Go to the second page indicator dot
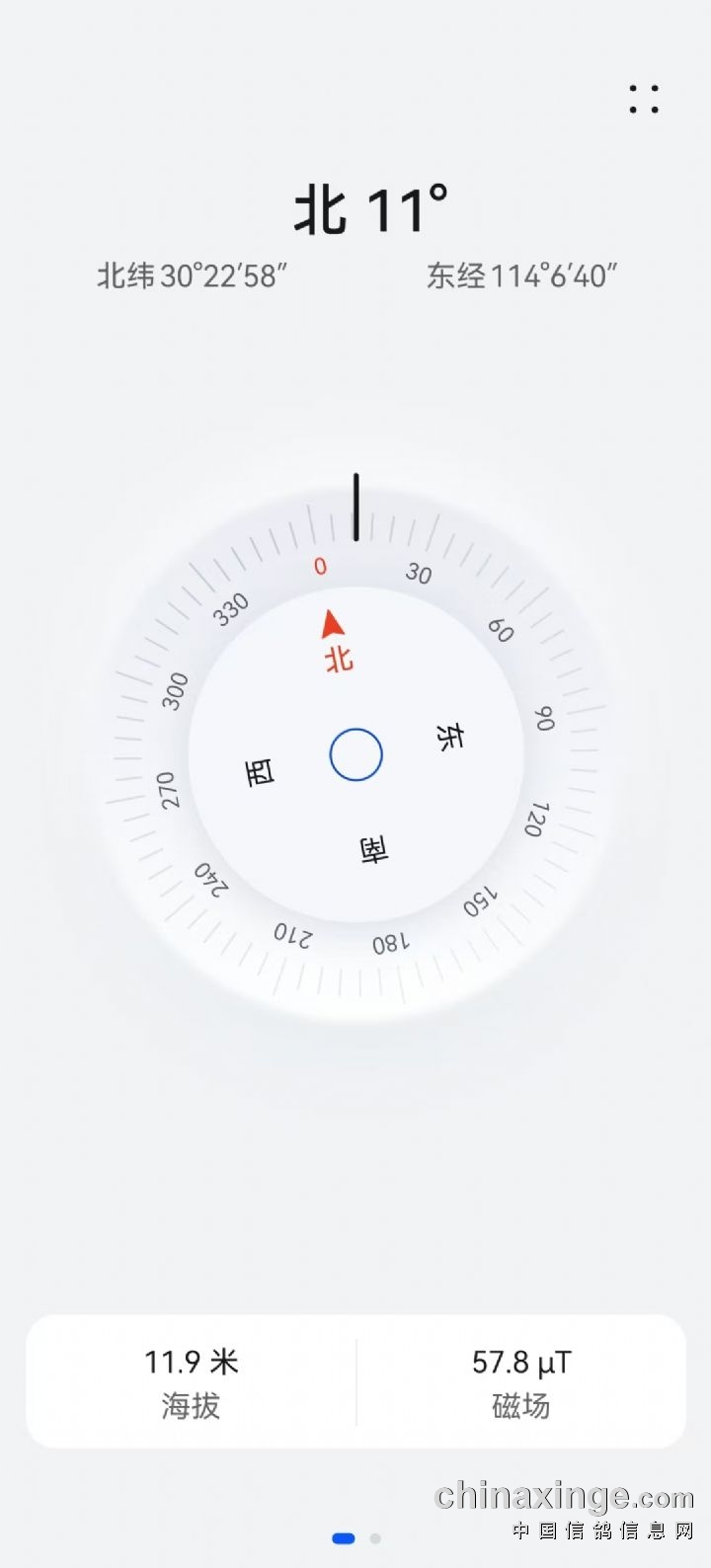Image resolution: width=711 pixels, height=1568 pixels. (x=375, y=1538)
